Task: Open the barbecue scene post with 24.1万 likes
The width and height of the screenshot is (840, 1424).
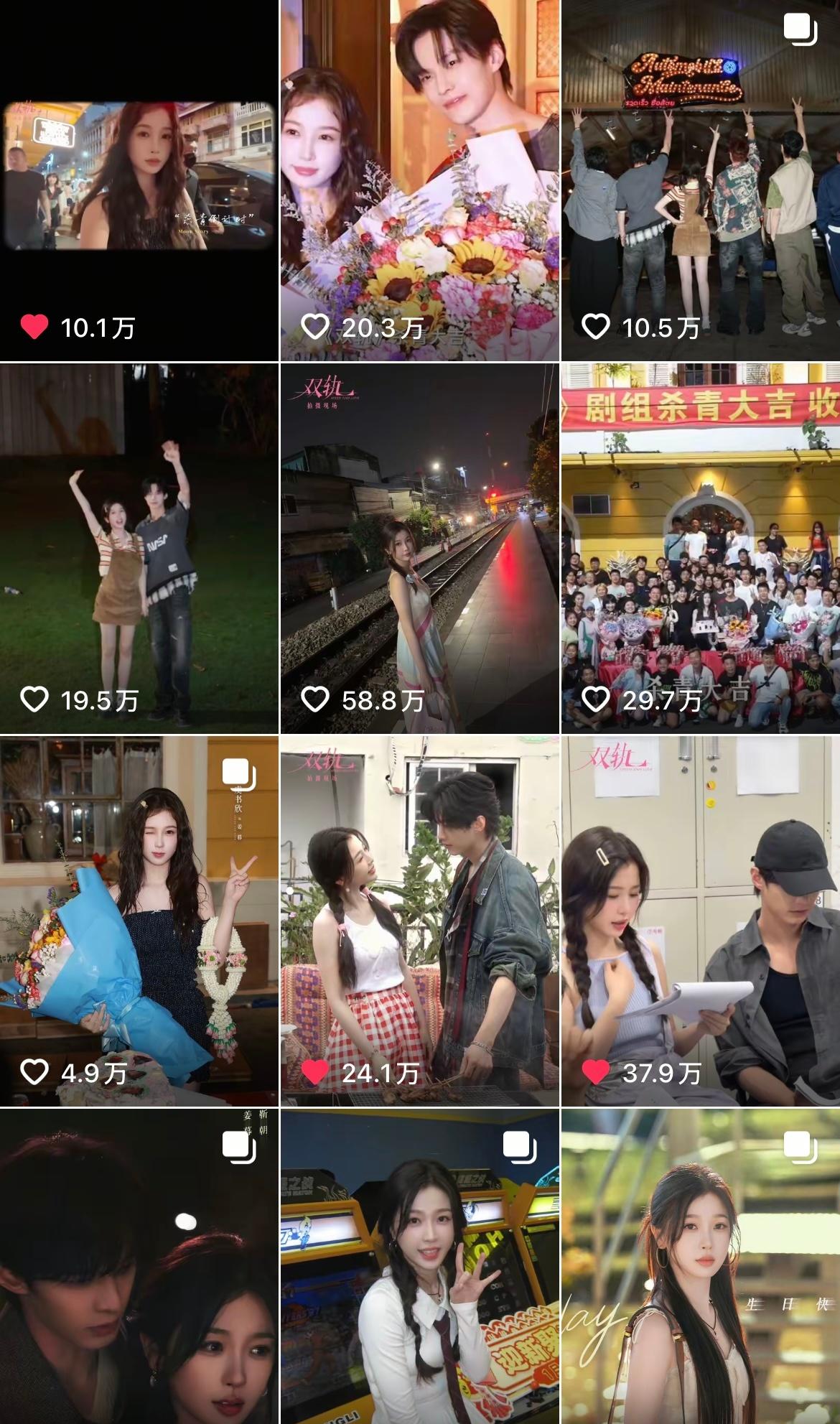Action: pos(419,921)
